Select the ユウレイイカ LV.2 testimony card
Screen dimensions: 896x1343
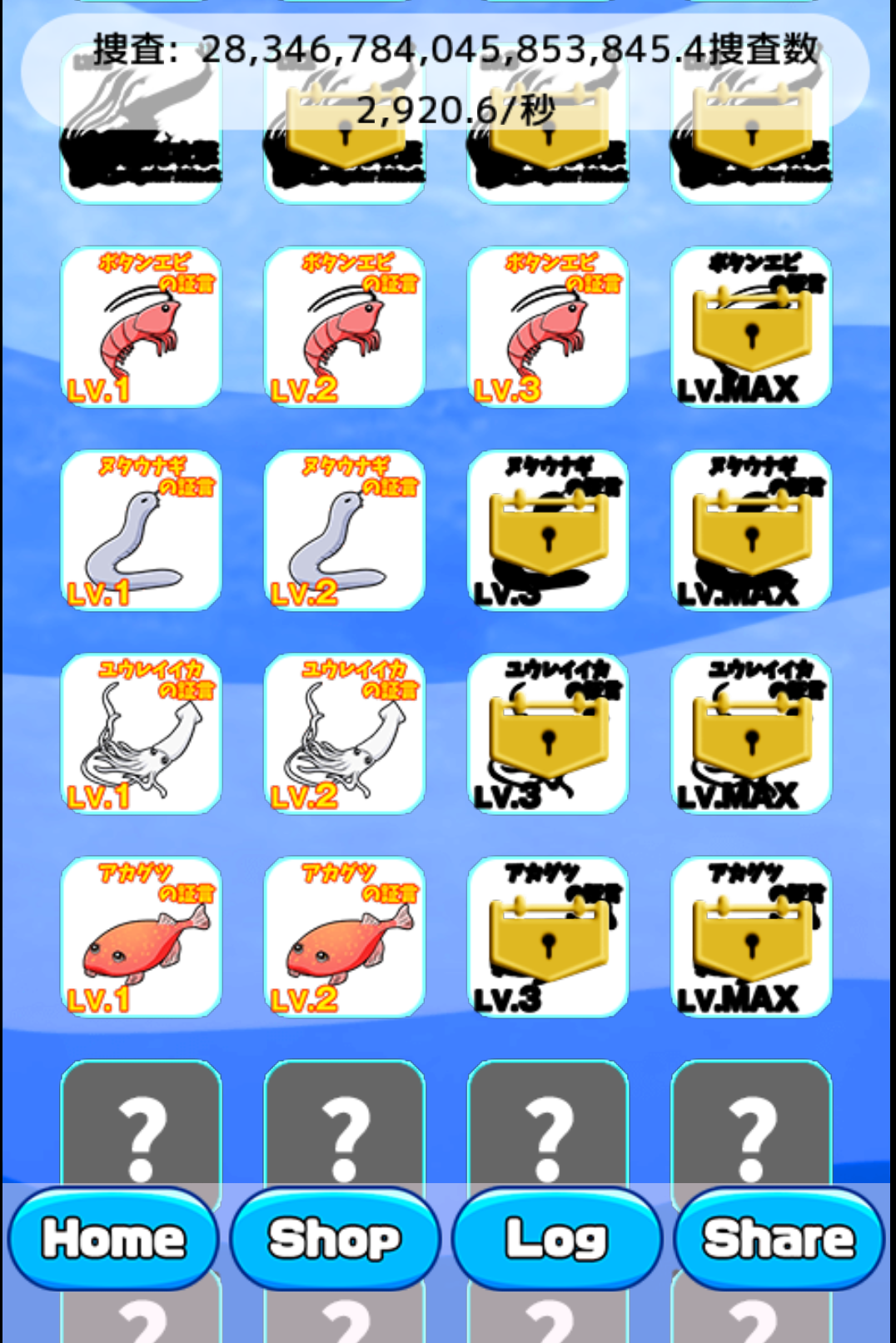click(345, 733)
